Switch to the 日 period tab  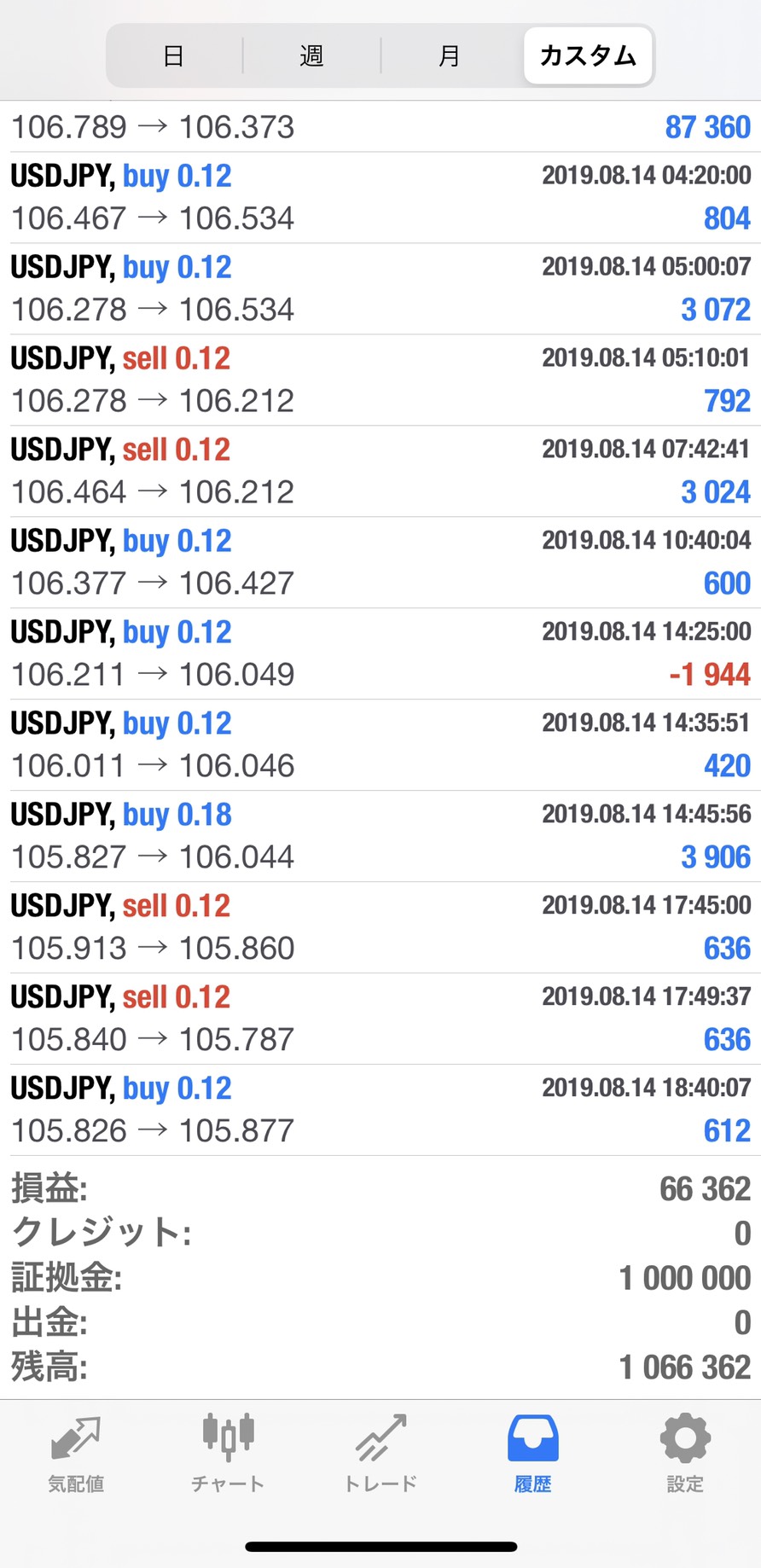(175, 55)
